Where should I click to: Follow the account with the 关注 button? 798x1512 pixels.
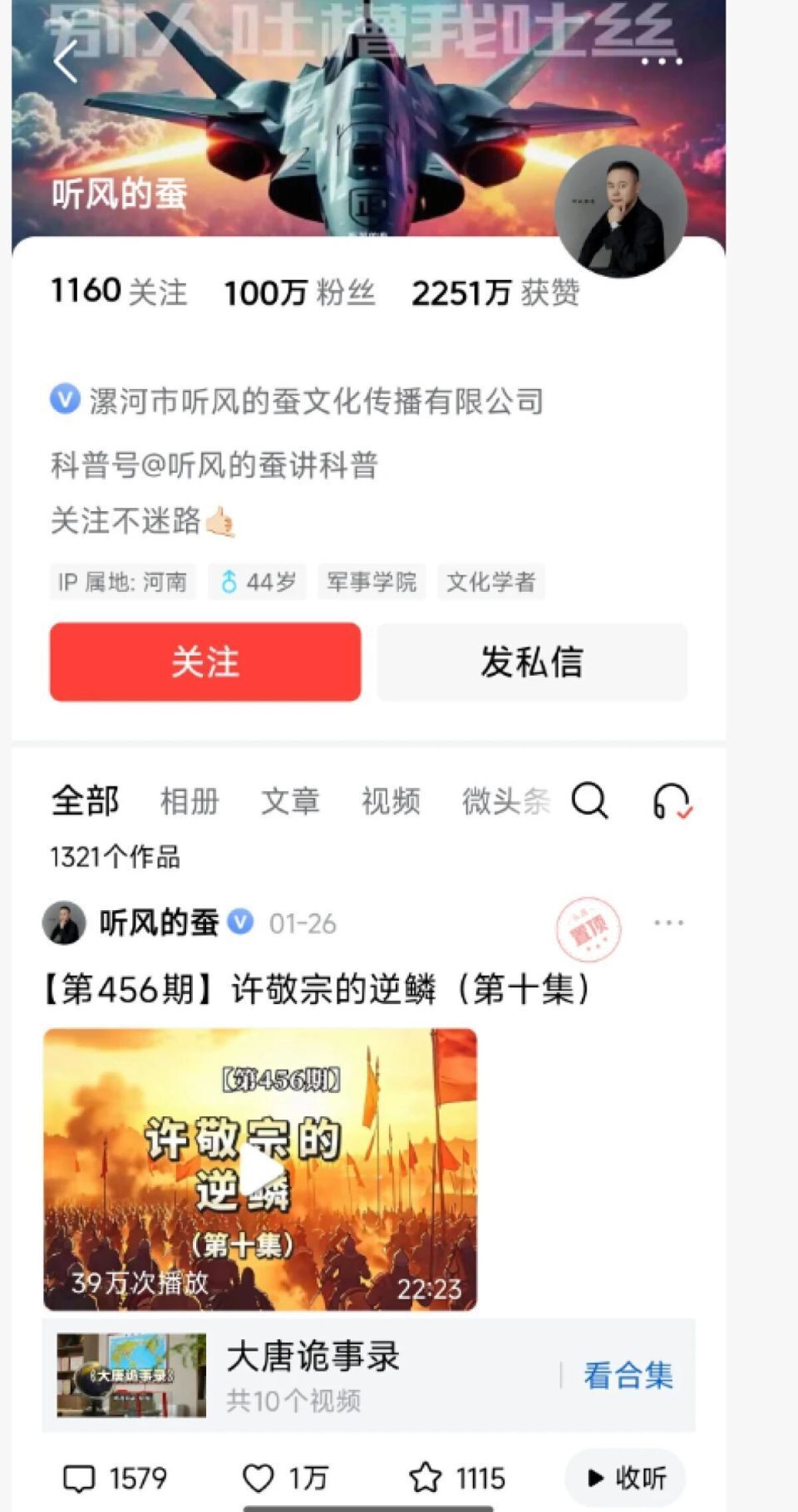tap(204, 662)
